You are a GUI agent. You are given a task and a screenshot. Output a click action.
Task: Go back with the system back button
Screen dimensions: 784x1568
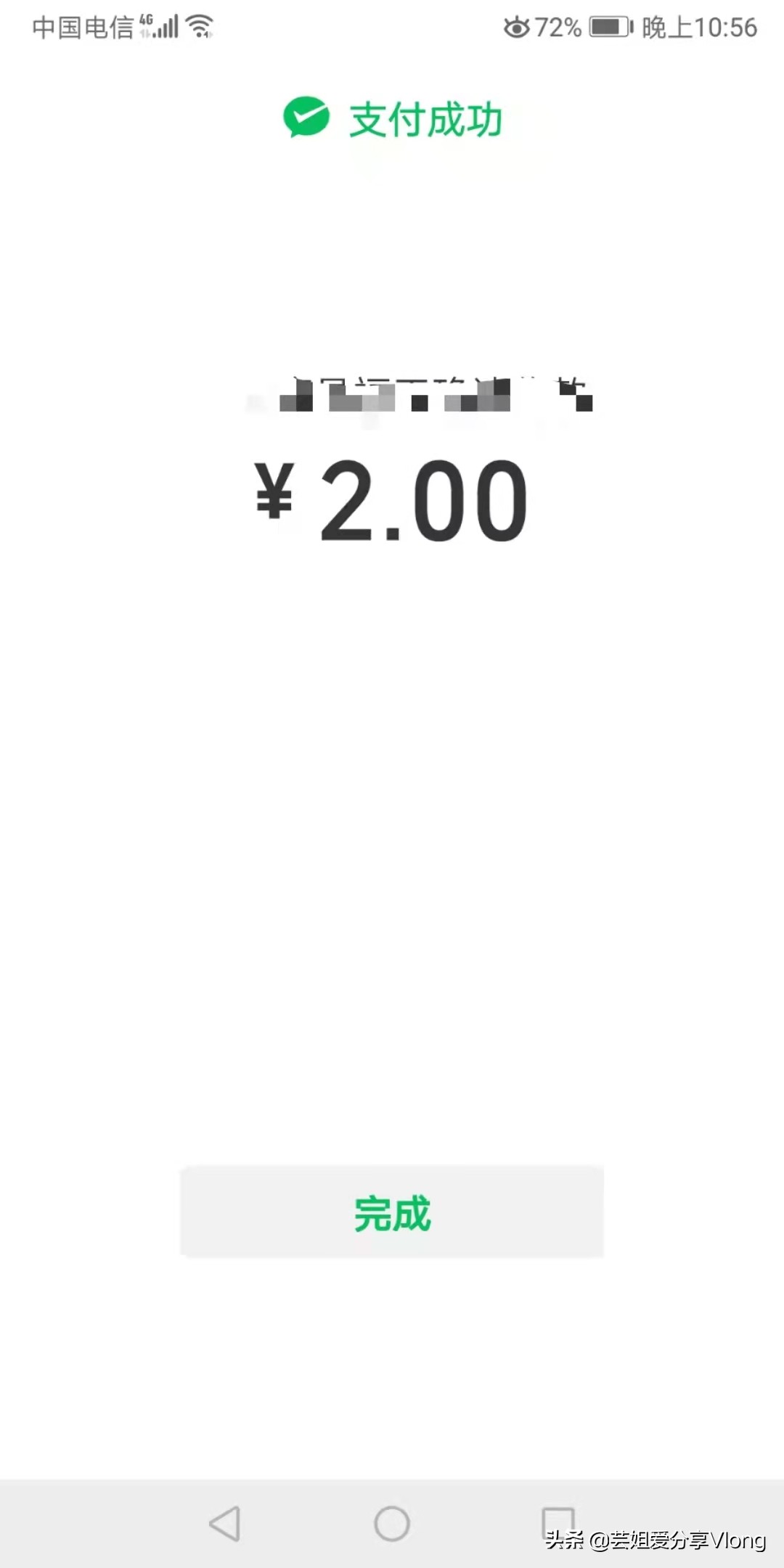coord(225,1523)
